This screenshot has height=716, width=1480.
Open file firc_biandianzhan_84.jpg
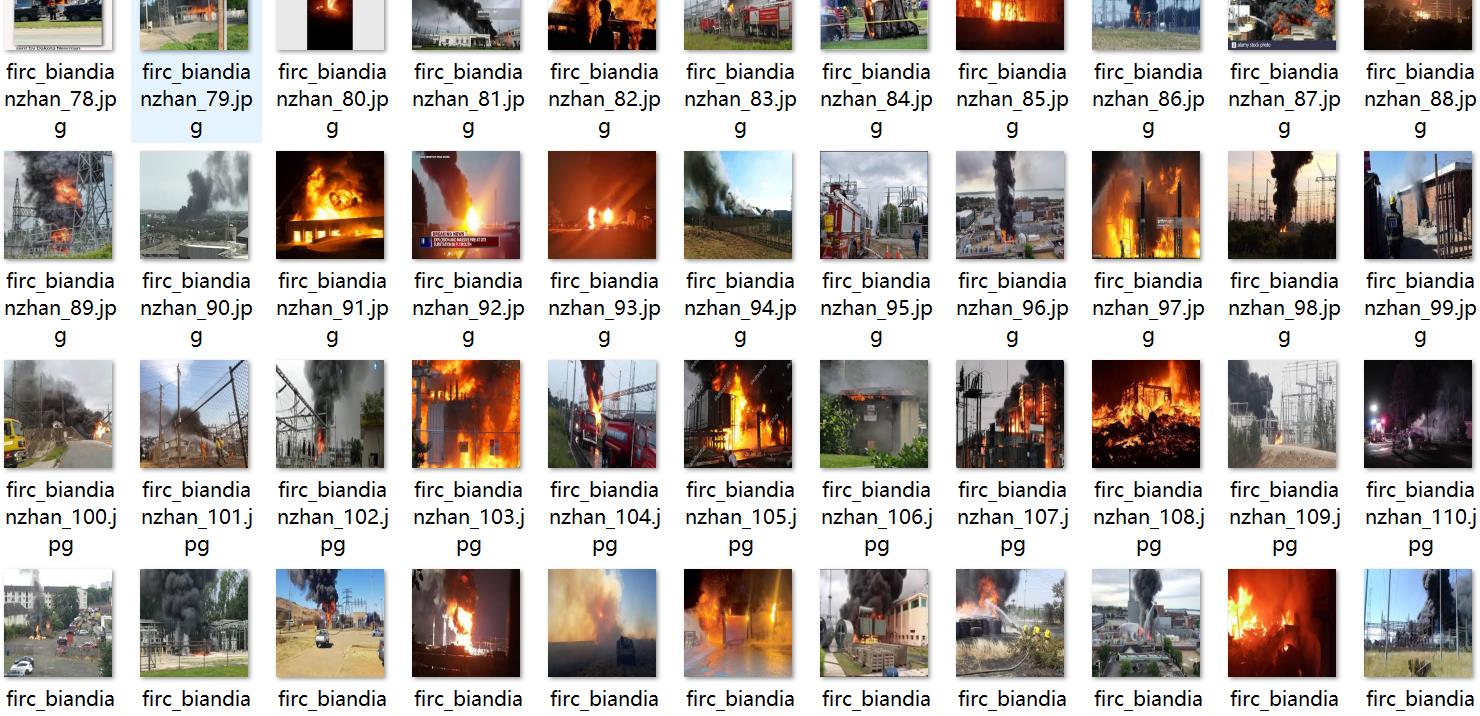point(875,25)
